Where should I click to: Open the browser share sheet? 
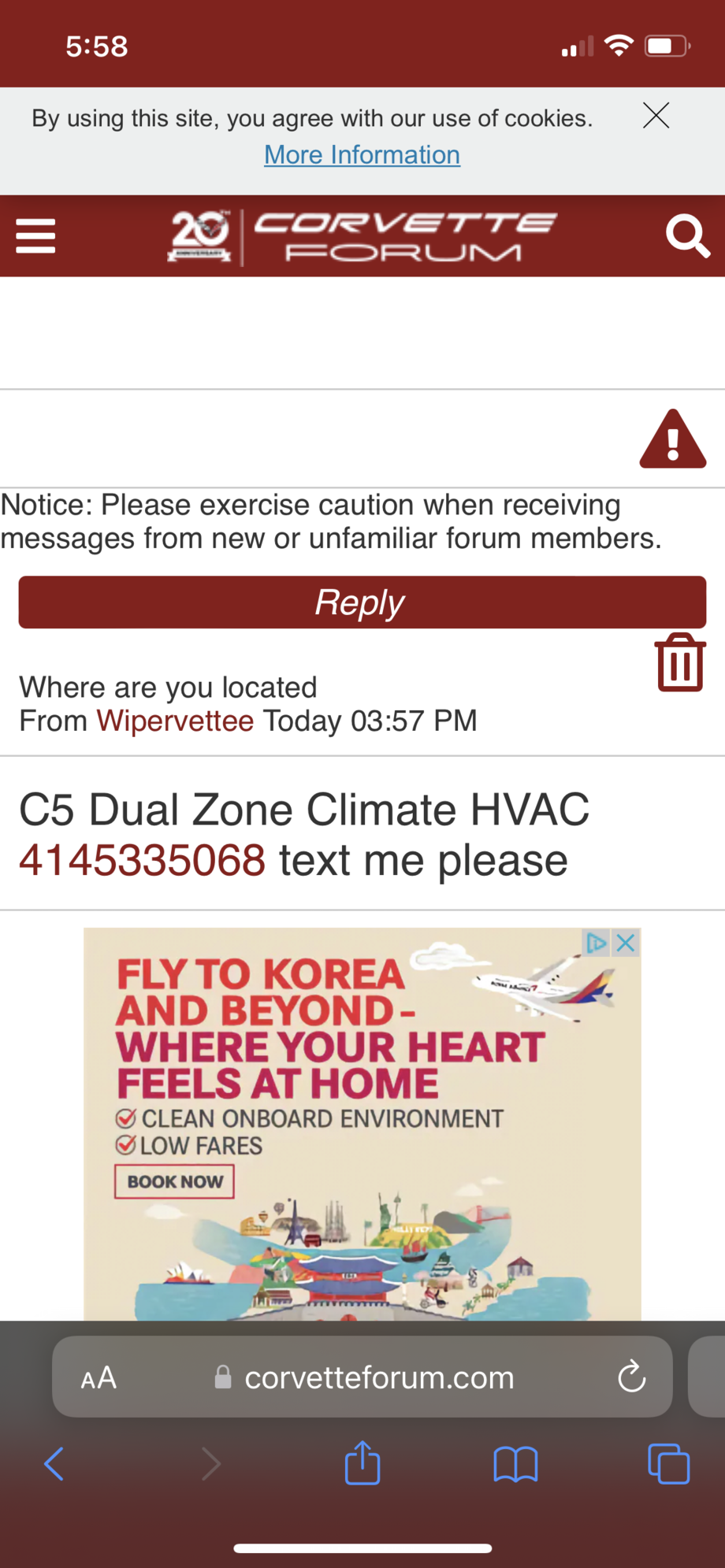(x=362, y=1464)
